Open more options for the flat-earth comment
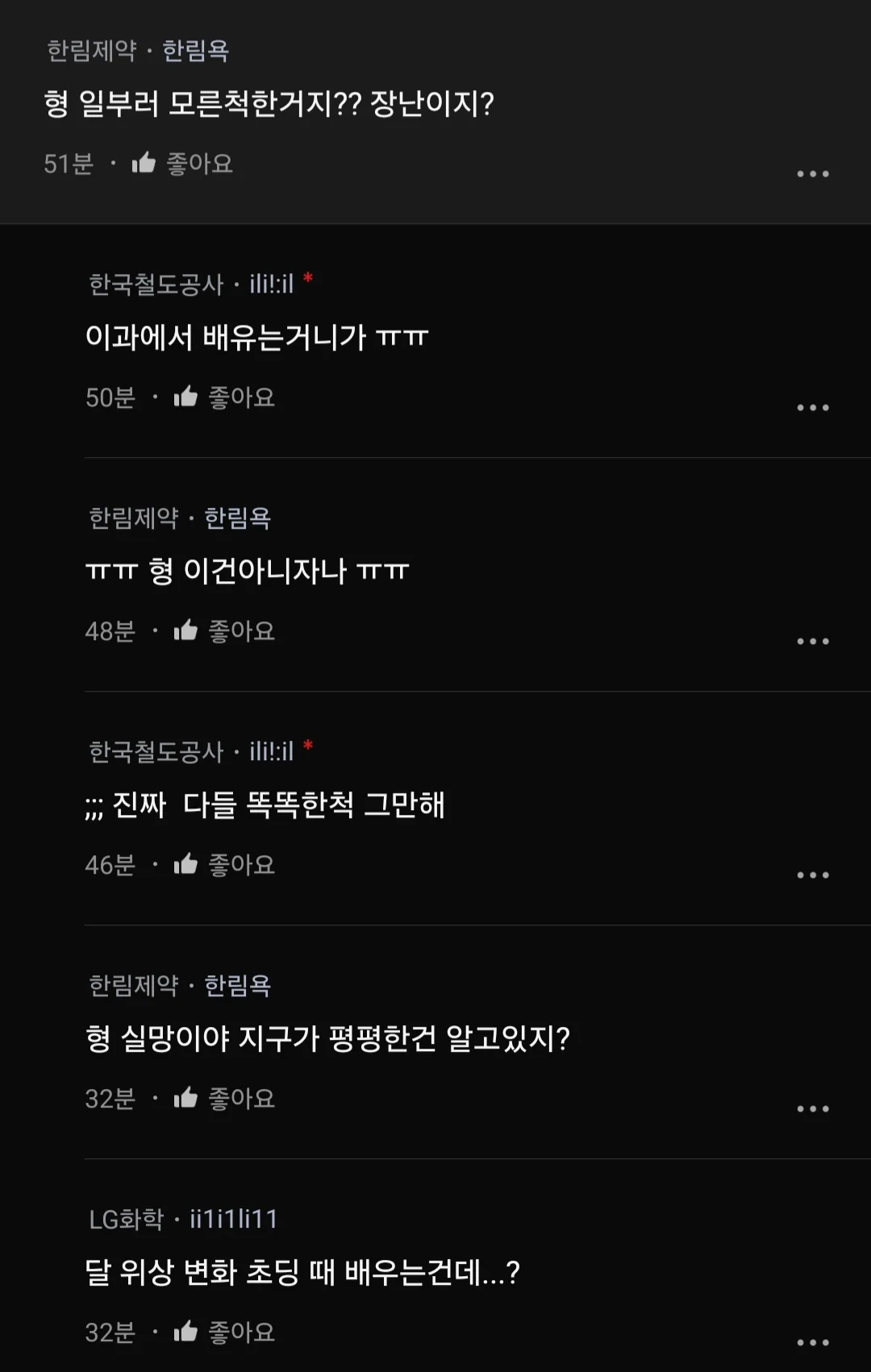The width and height of the screenshot is (871, 1372). point(812,1109)
